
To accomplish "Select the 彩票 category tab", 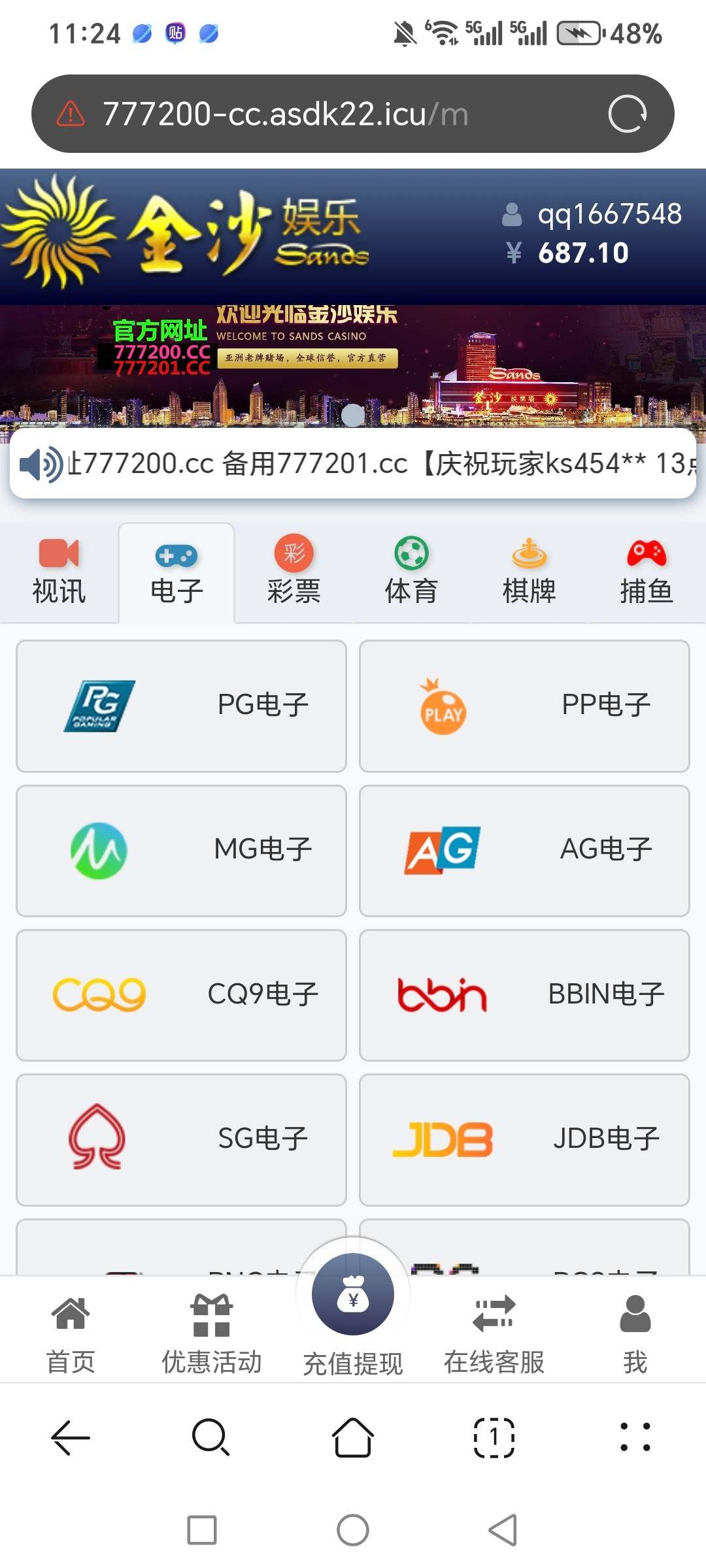I will (294, 573).
